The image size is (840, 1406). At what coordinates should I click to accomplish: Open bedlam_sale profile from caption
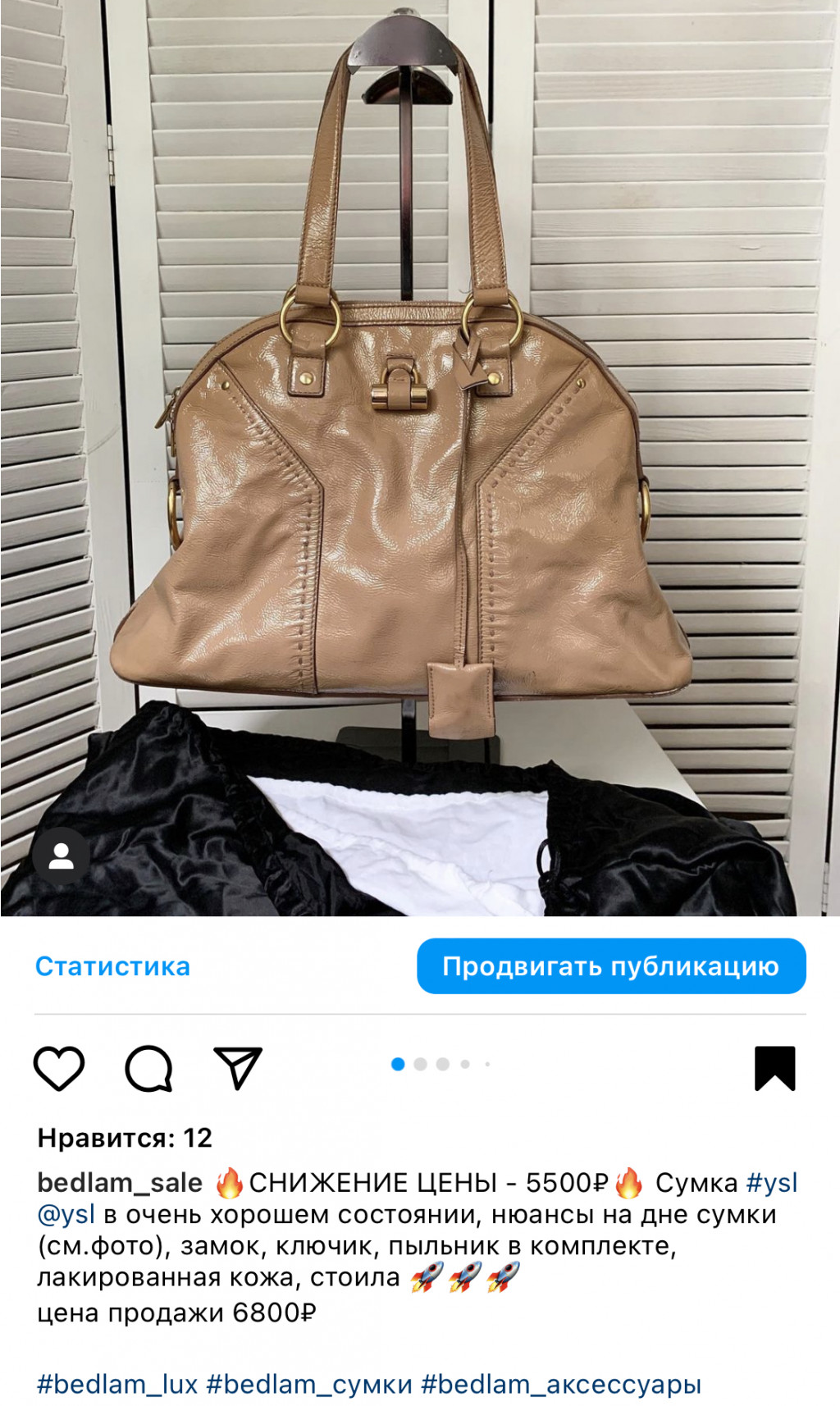[120, 1183]
